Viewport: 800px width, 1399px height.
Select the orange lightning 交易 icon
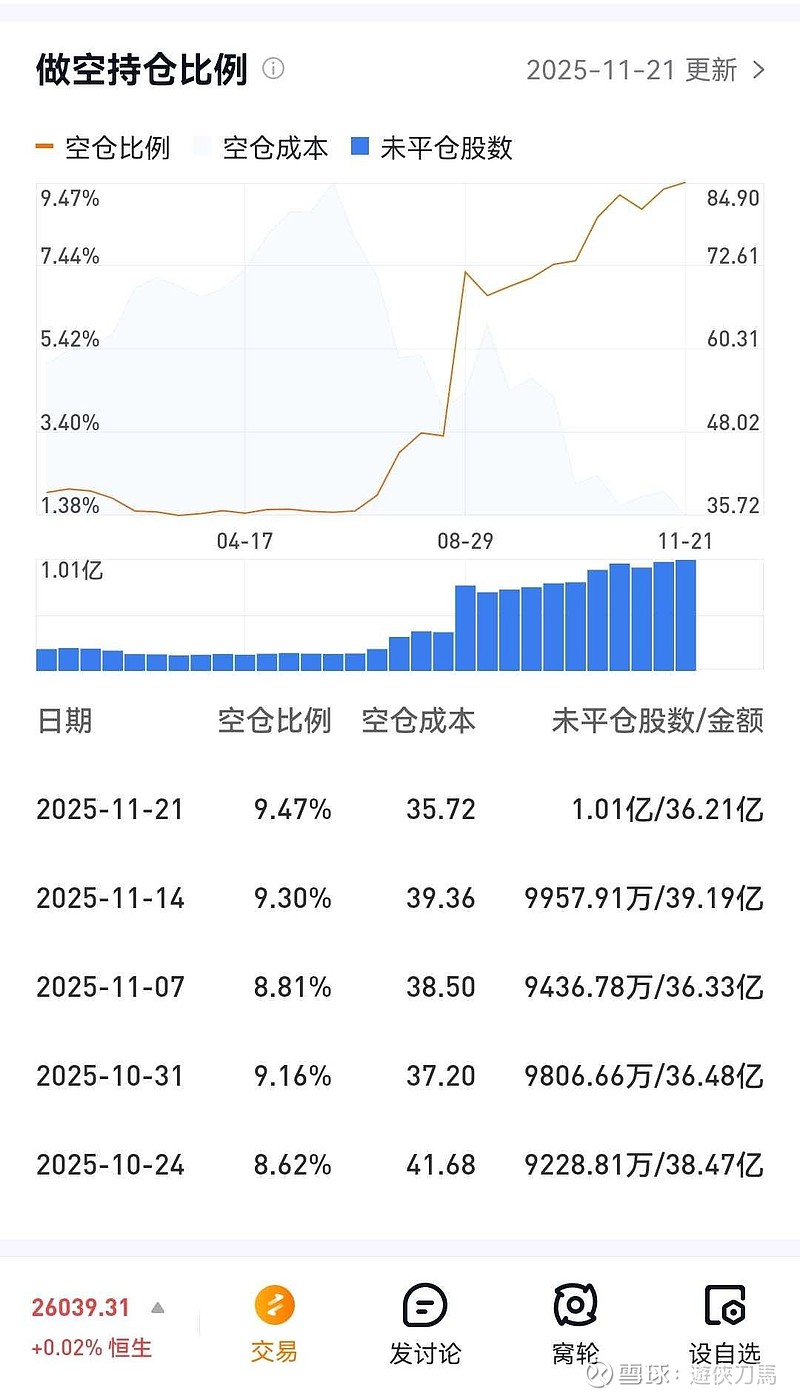point(274,1305)
